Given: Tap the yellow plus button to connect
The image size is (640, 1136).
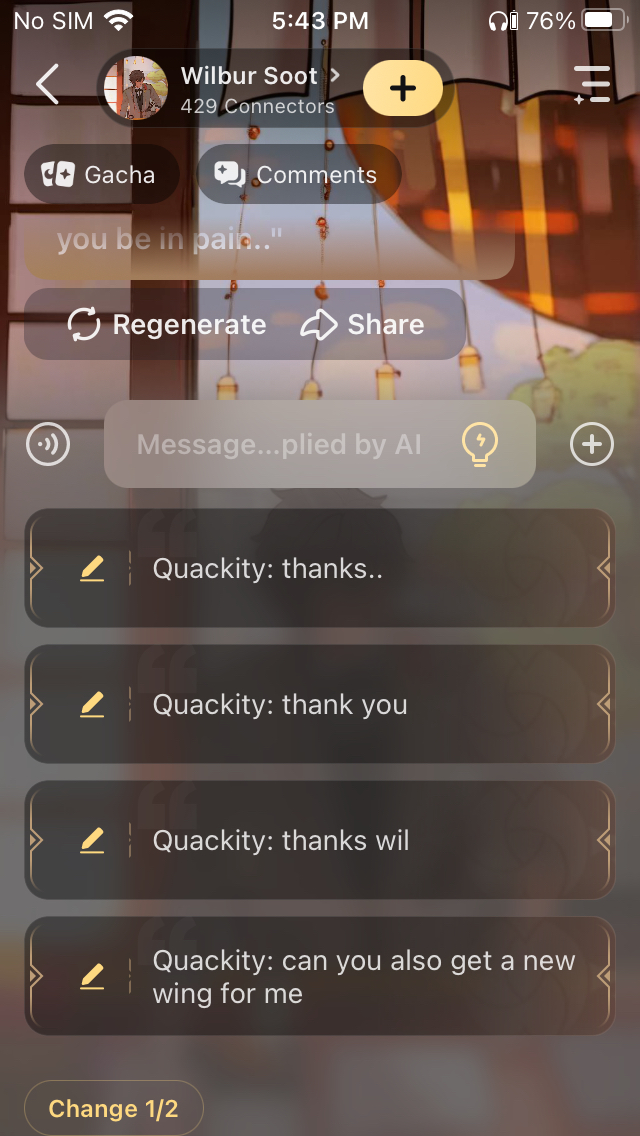Looking at the screenshot, I should 402,88.
